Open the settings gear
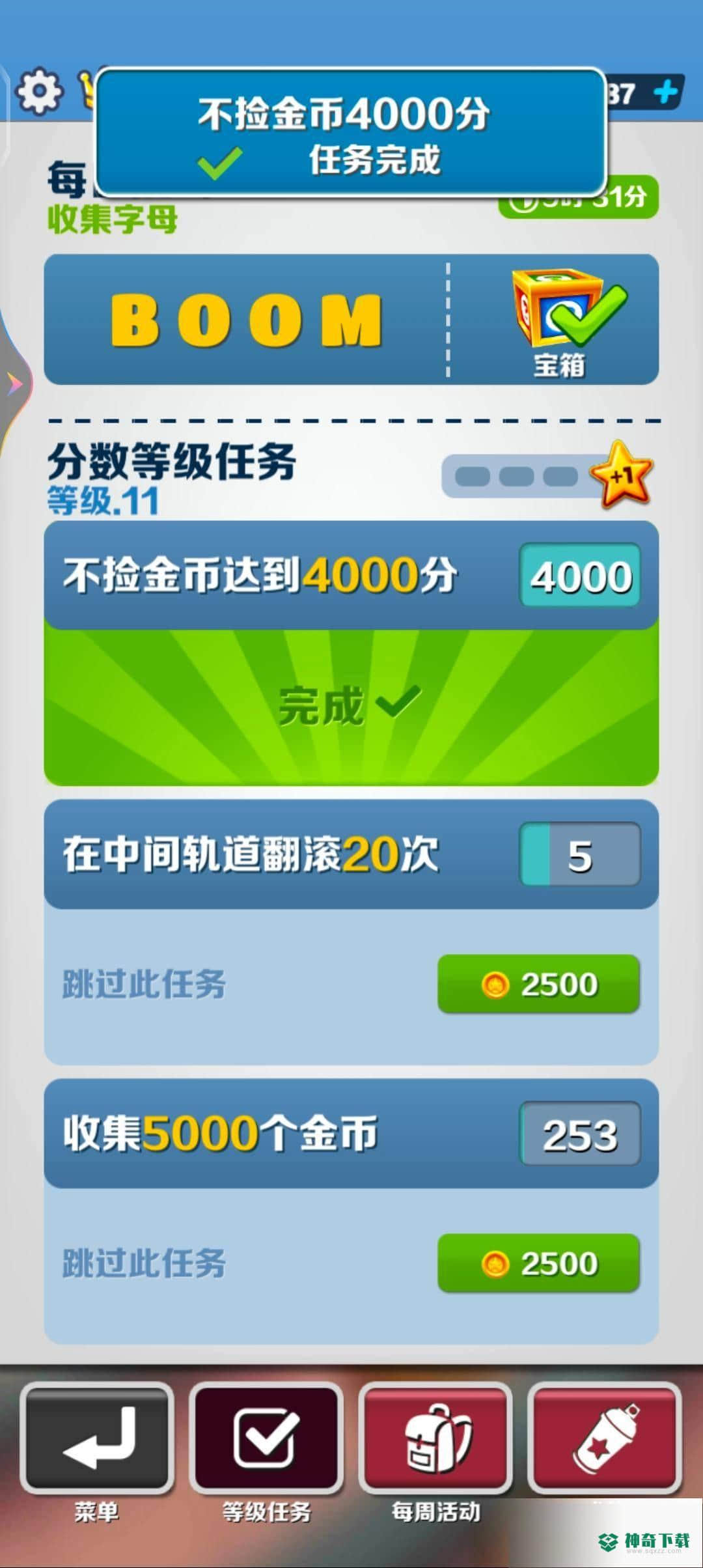This screenshot has width=703, height=1568. tap(39, 91)
